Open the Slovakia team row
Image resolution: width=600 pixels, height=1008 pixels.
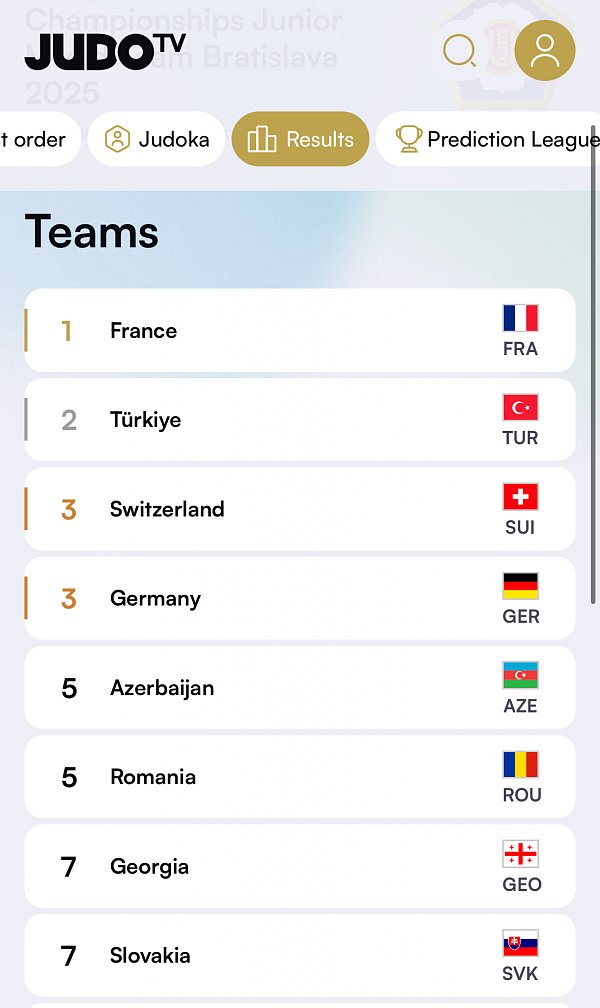click(x=300, y=956)
